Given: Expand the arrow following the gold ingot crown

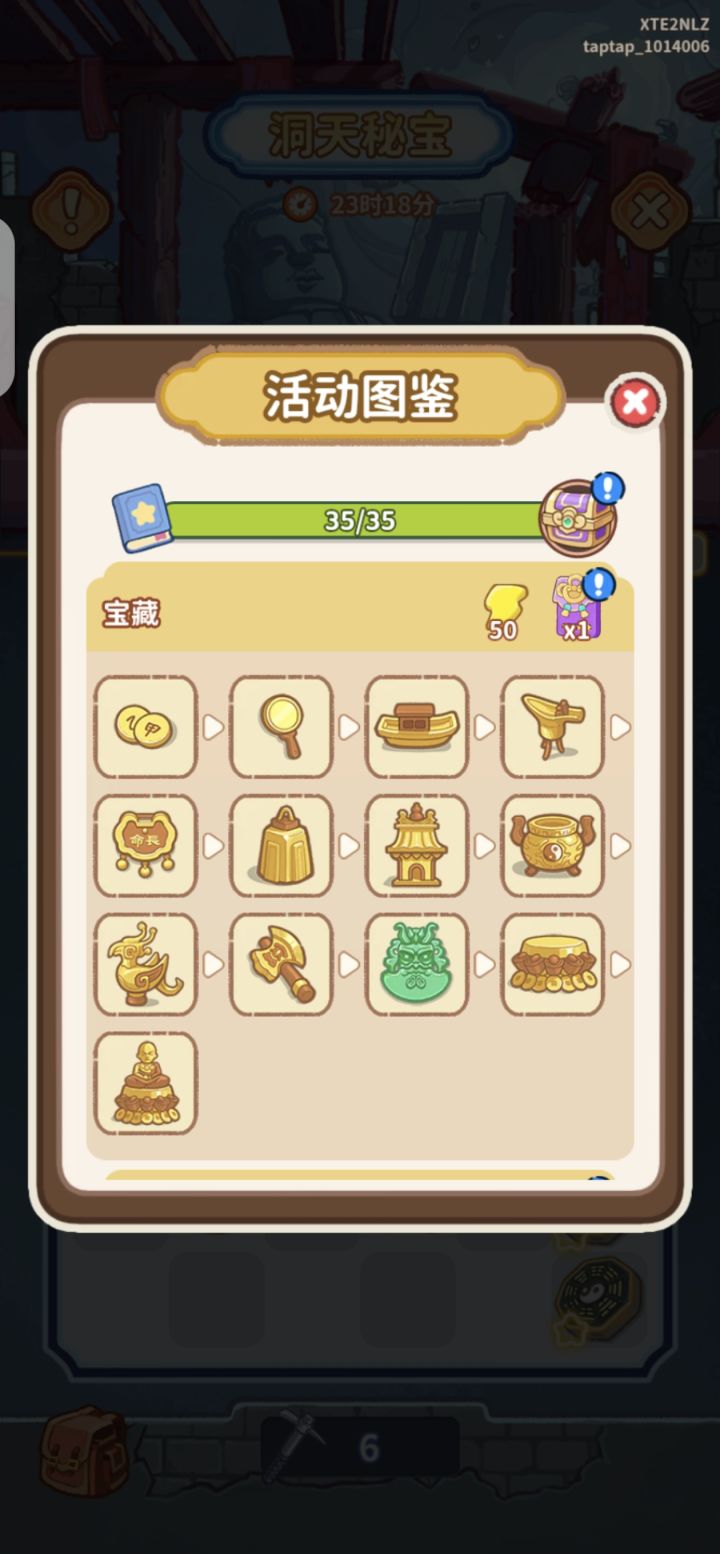Looking at the screenshot, I should [620, 965].
